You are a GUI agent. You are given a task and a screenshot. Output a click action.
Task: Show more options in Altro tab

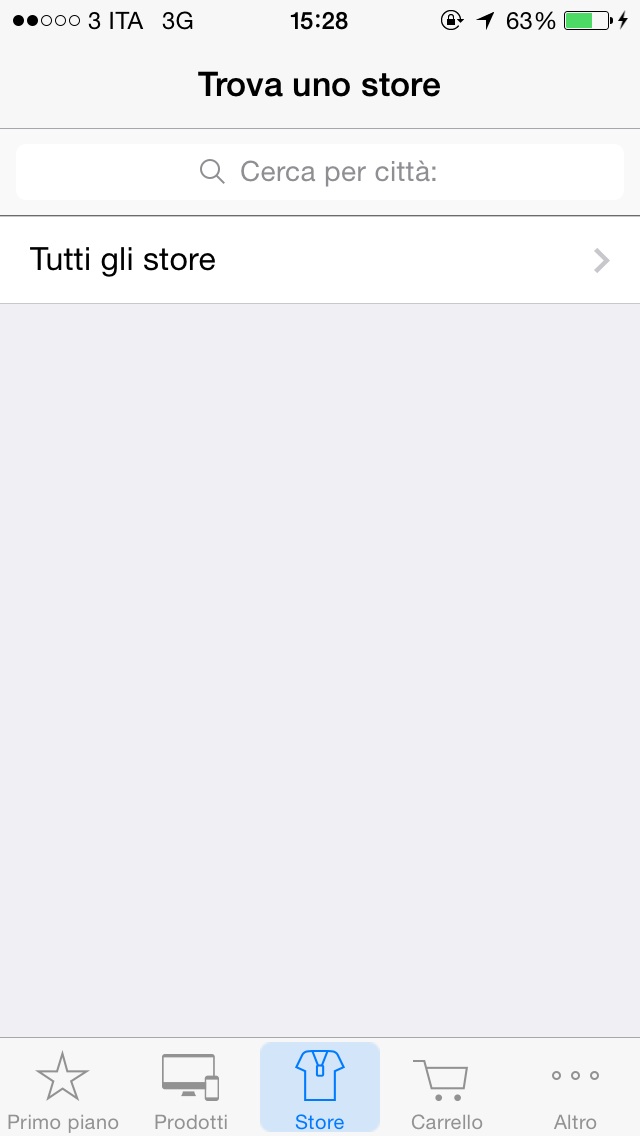tap(575, 1089)
